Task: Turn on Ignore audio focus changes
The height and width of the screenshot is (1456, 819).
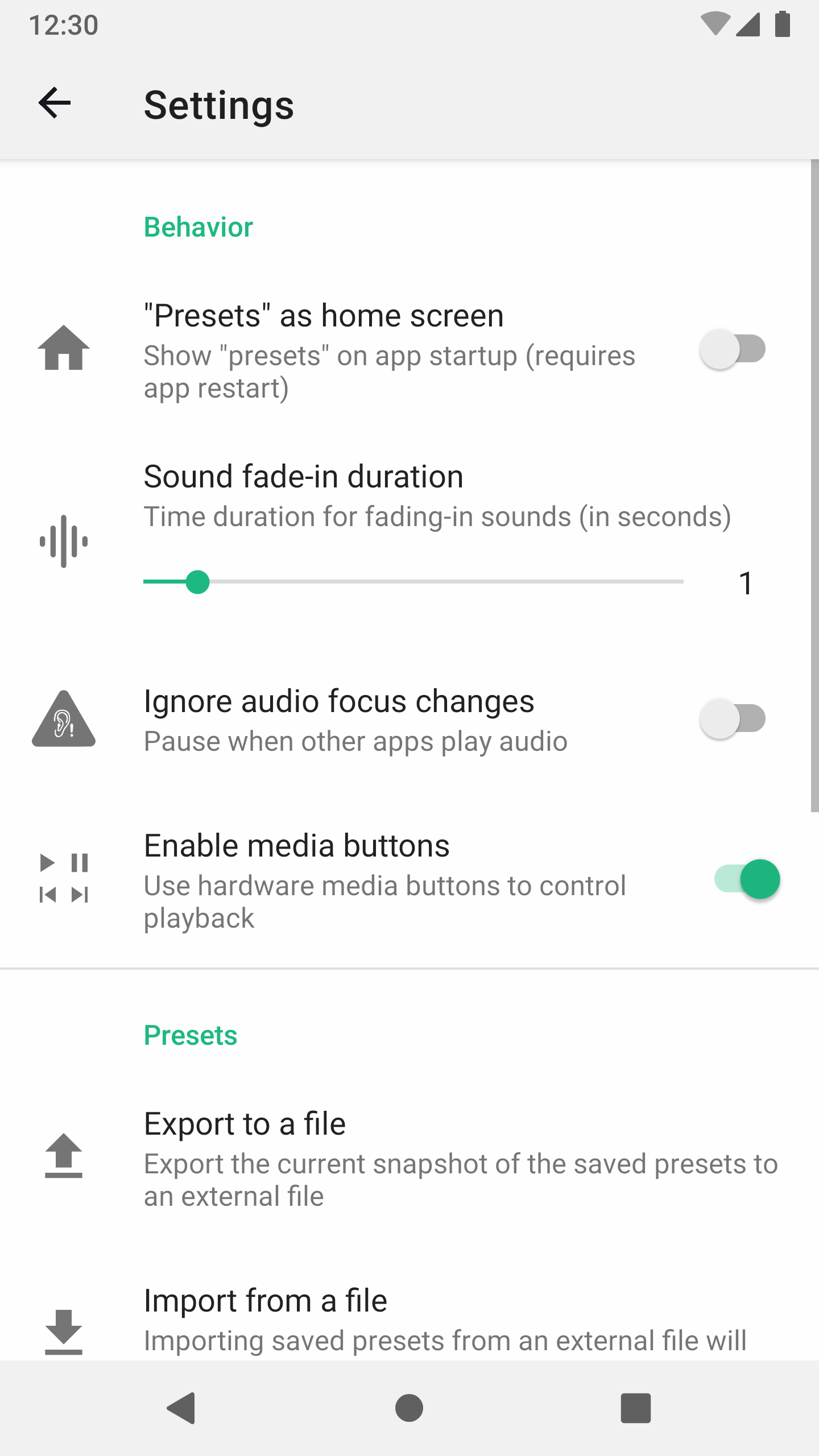Action: pos(732,719)
